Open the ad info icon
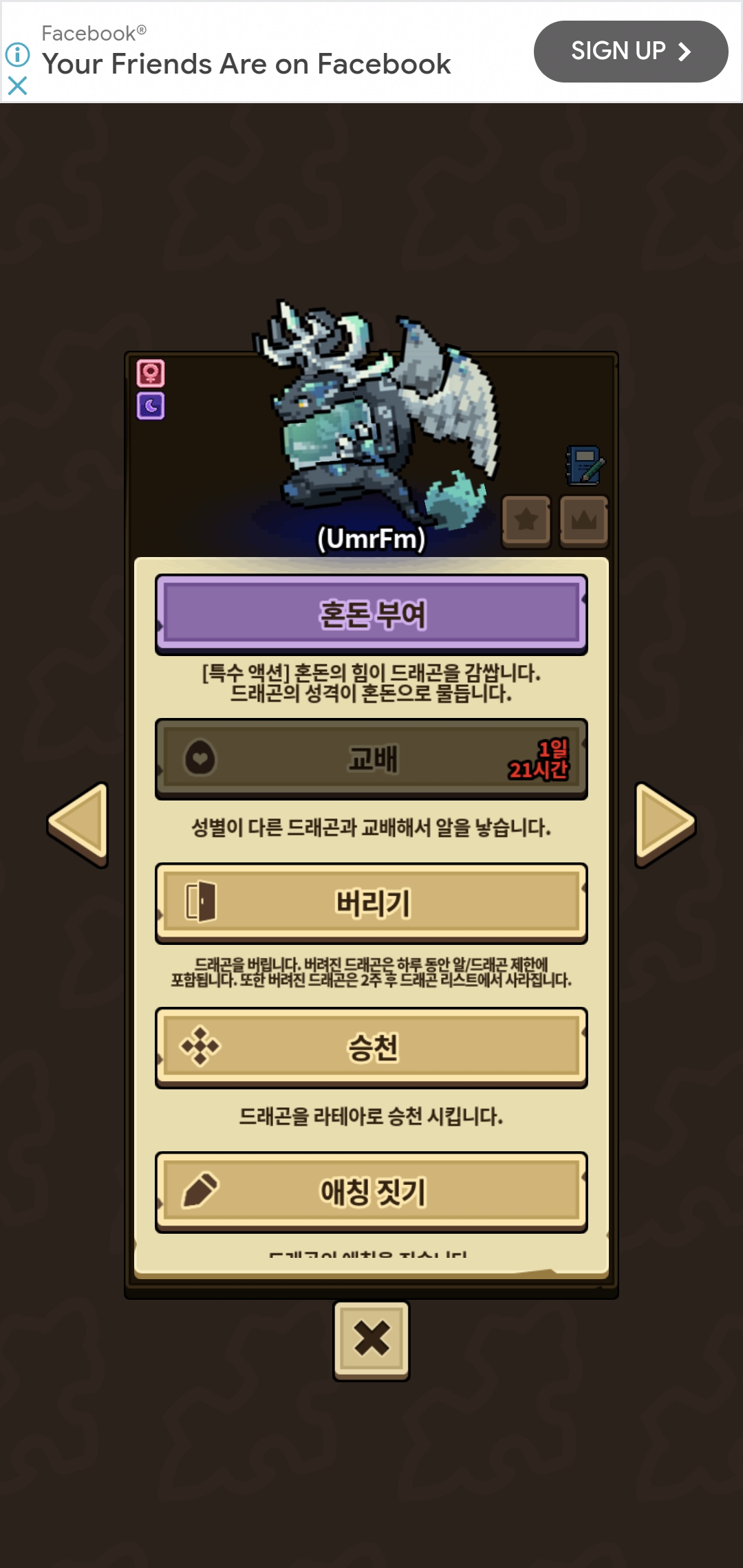743x1568 pixels. [x=17, y=54]
